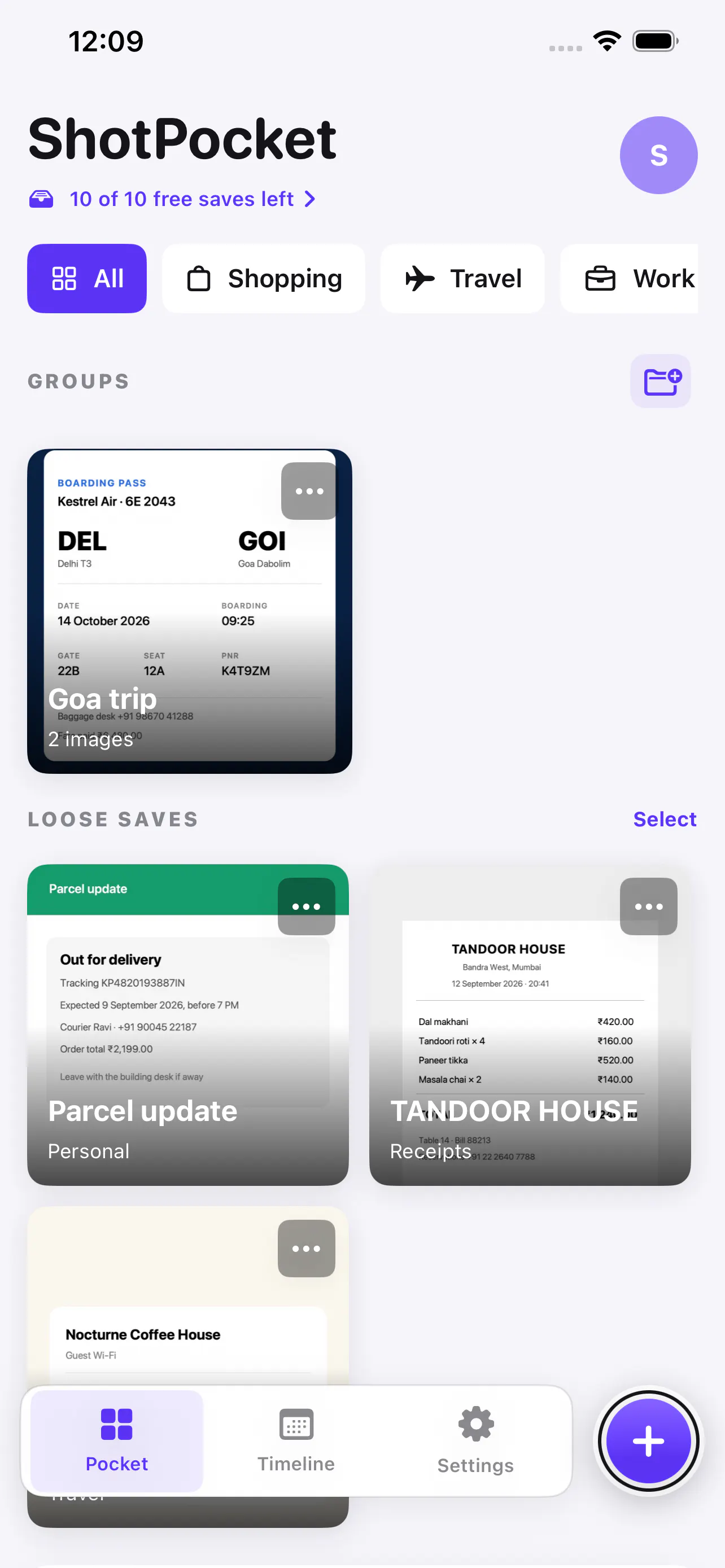Viewport: 725px width, 1568px height.
Task: Open the TANDOOR HOUSE receipt
Action: click(x=530, y=1024)
